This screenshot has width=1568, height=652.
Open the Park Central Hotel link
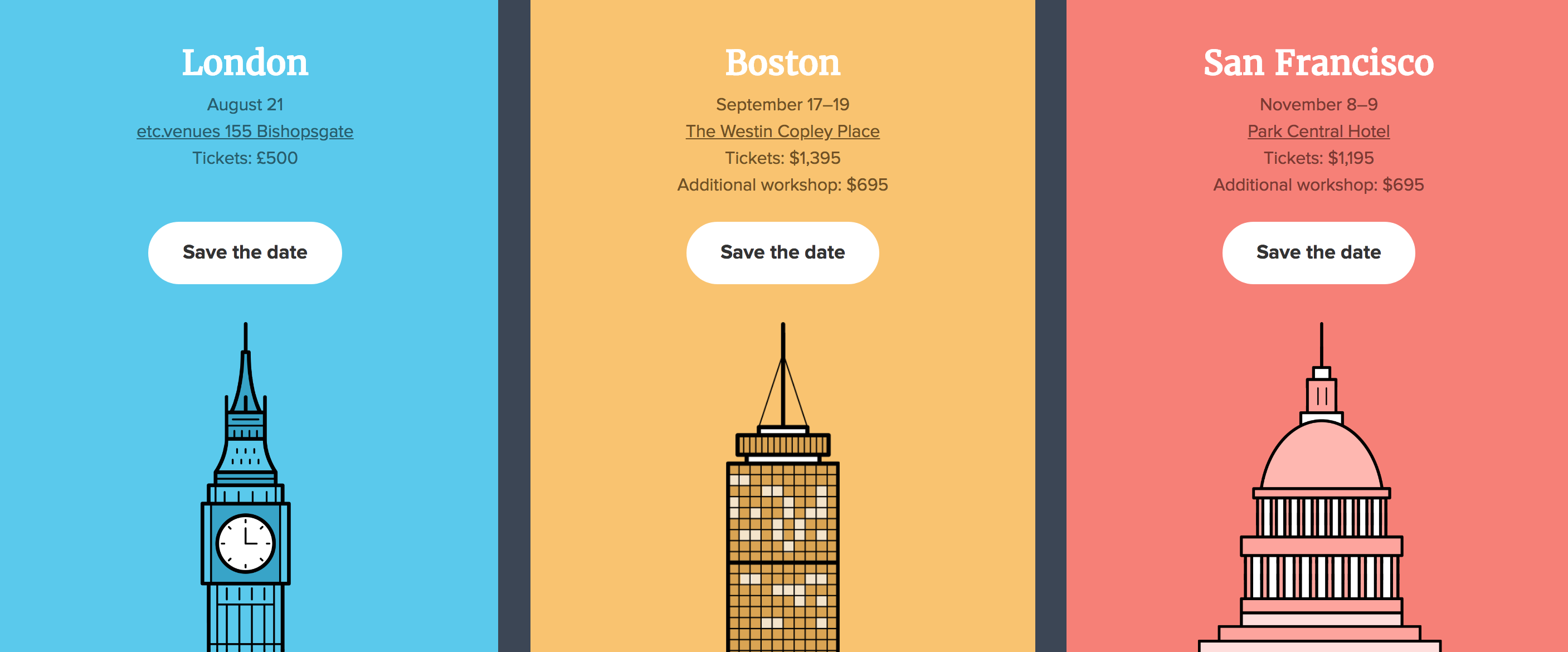(x=1318, y=132)
